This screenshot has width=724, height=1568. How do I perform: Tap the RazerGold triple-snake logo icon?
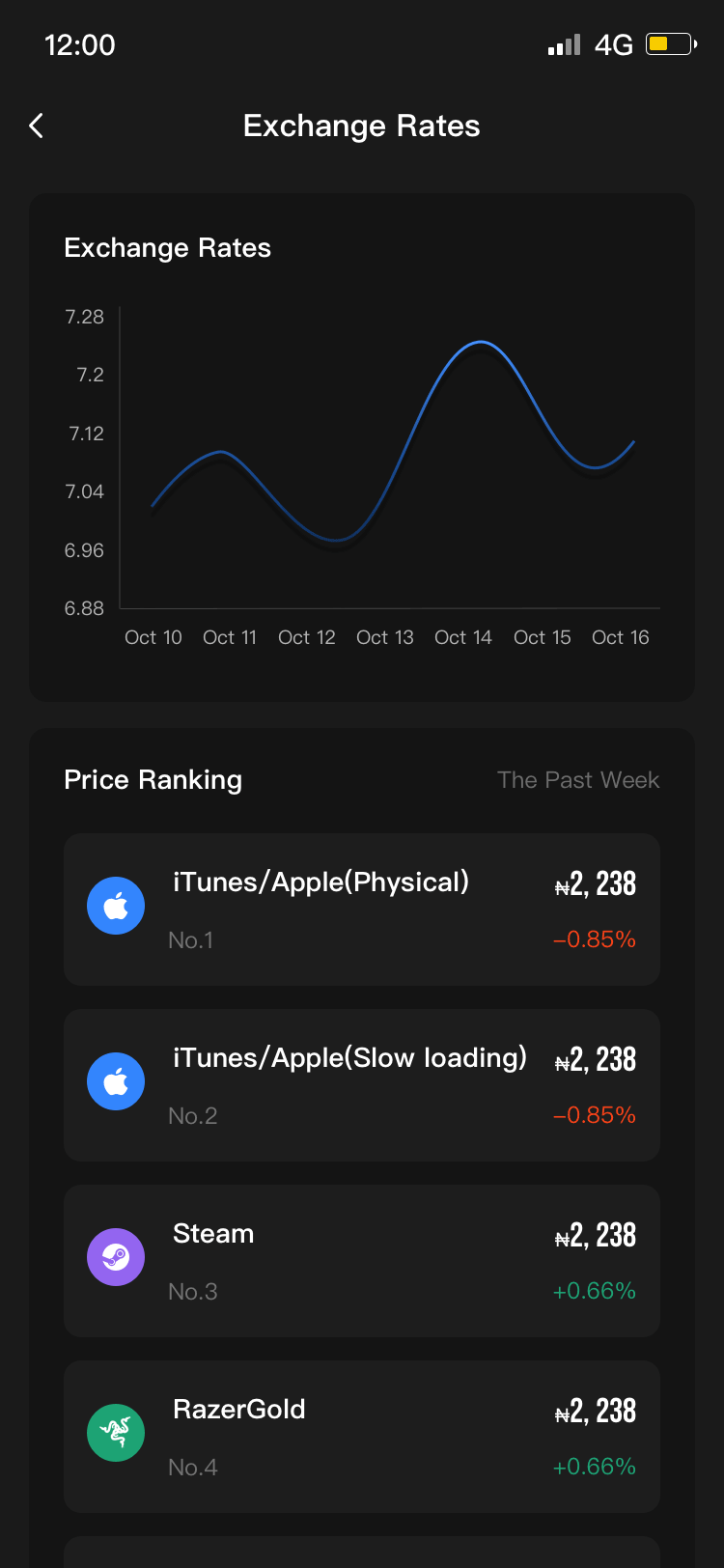coord(116,1433)
